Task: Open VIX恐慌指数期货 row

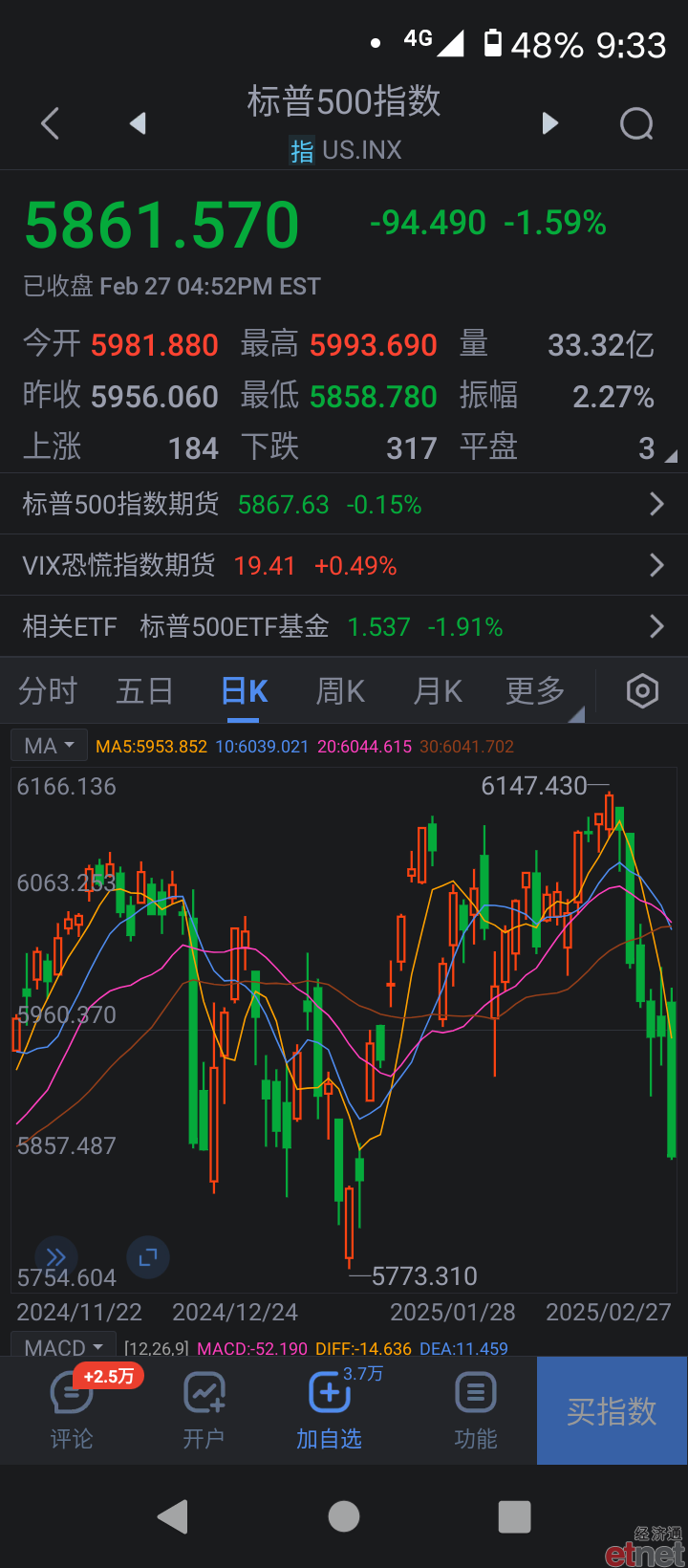Action: click(x=344, y=565)
